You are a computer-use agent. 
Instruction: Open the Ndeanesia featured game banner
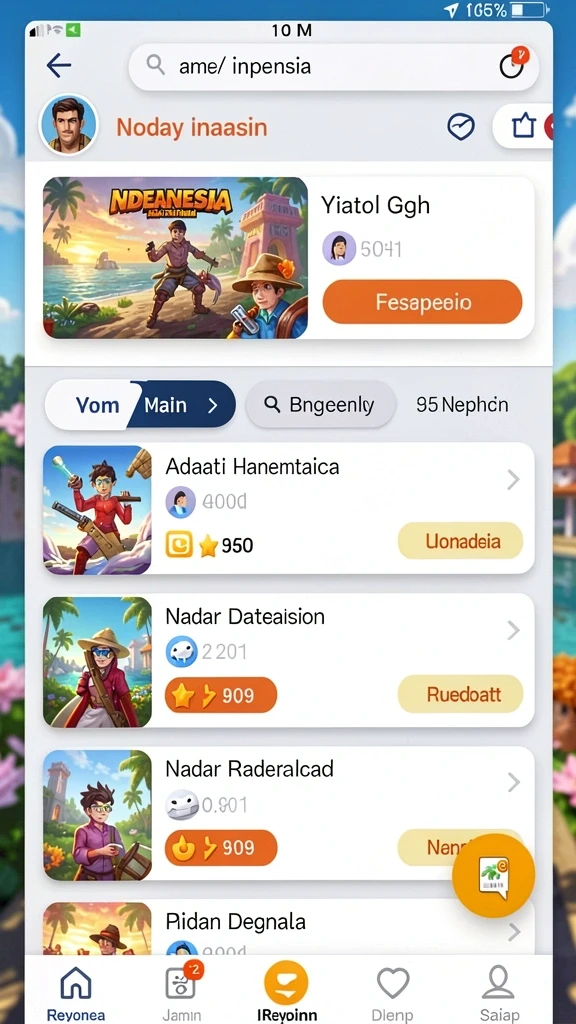click(x=176, y=257)
